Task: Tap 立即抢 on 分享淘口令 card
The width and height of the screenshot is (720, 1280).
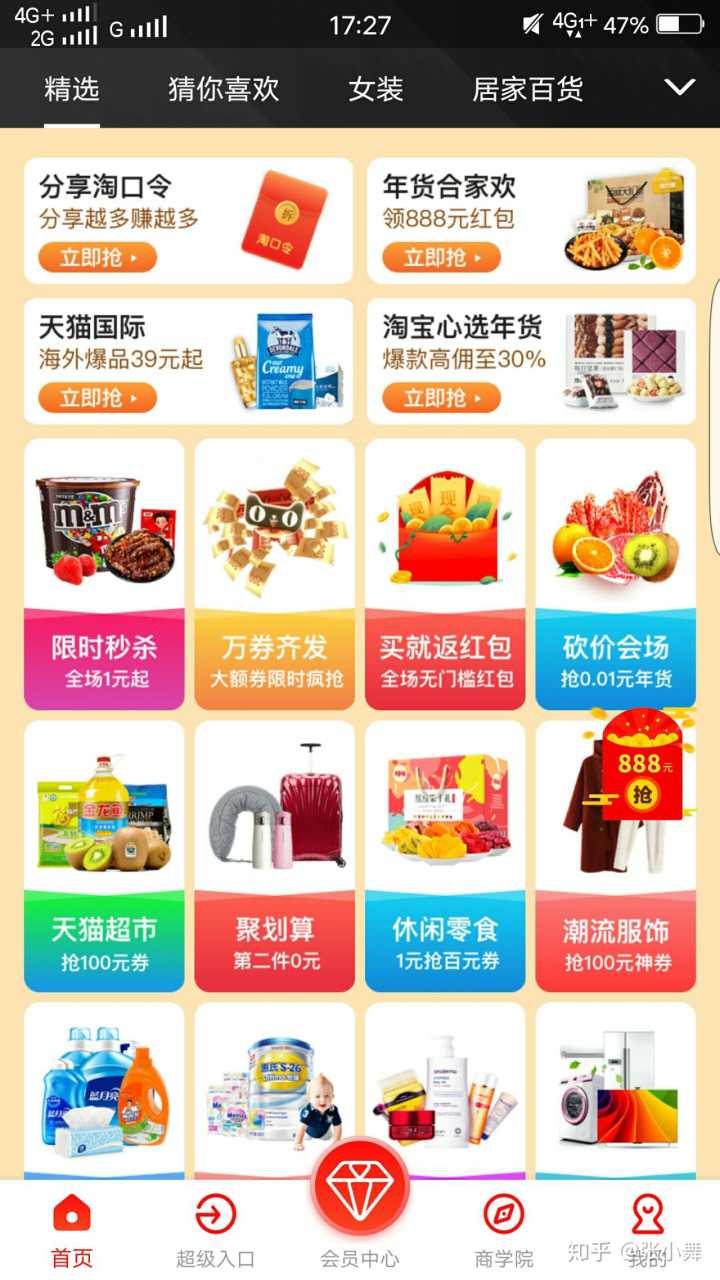Action: [x=97, y=258]
